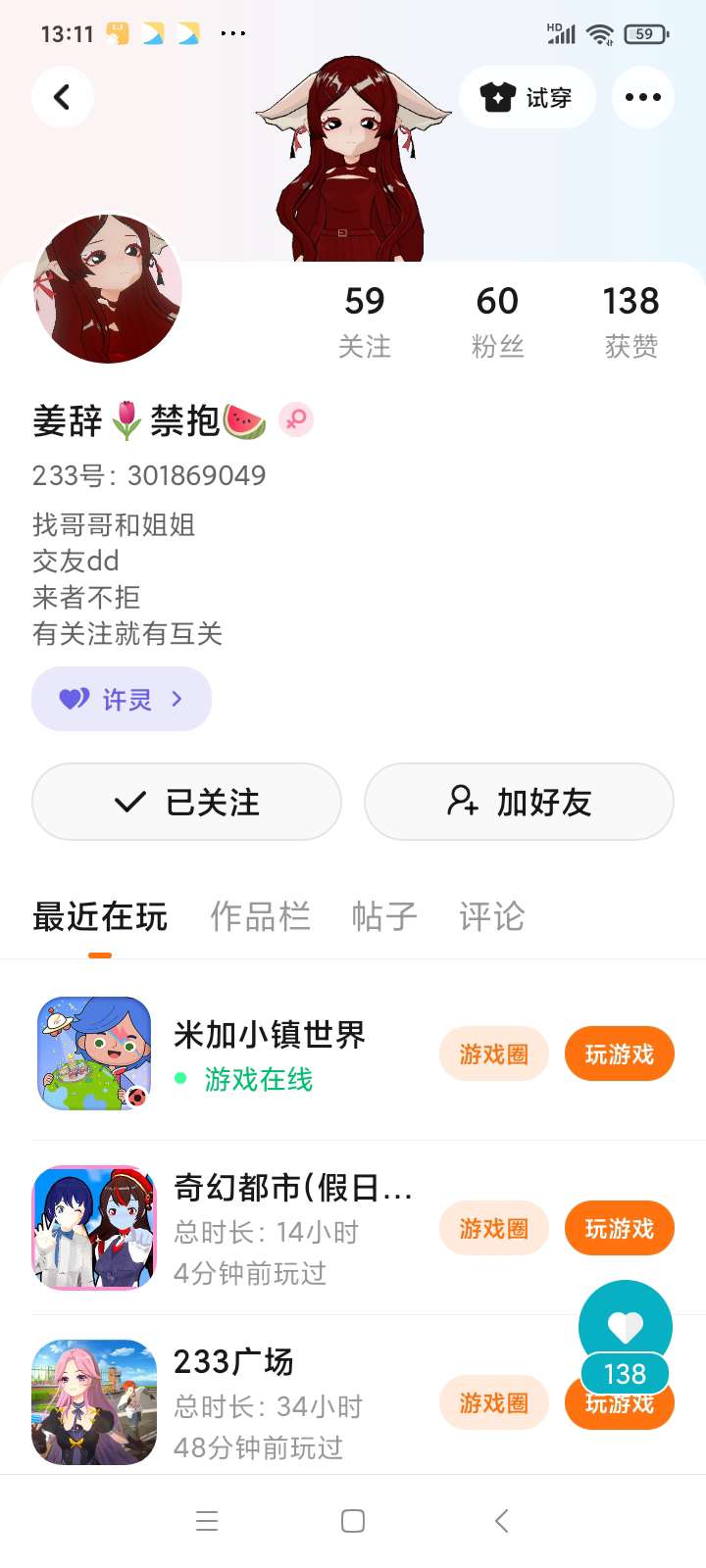Open the three-dot overflow menu

pyautogui.click(x=643, y=97)
